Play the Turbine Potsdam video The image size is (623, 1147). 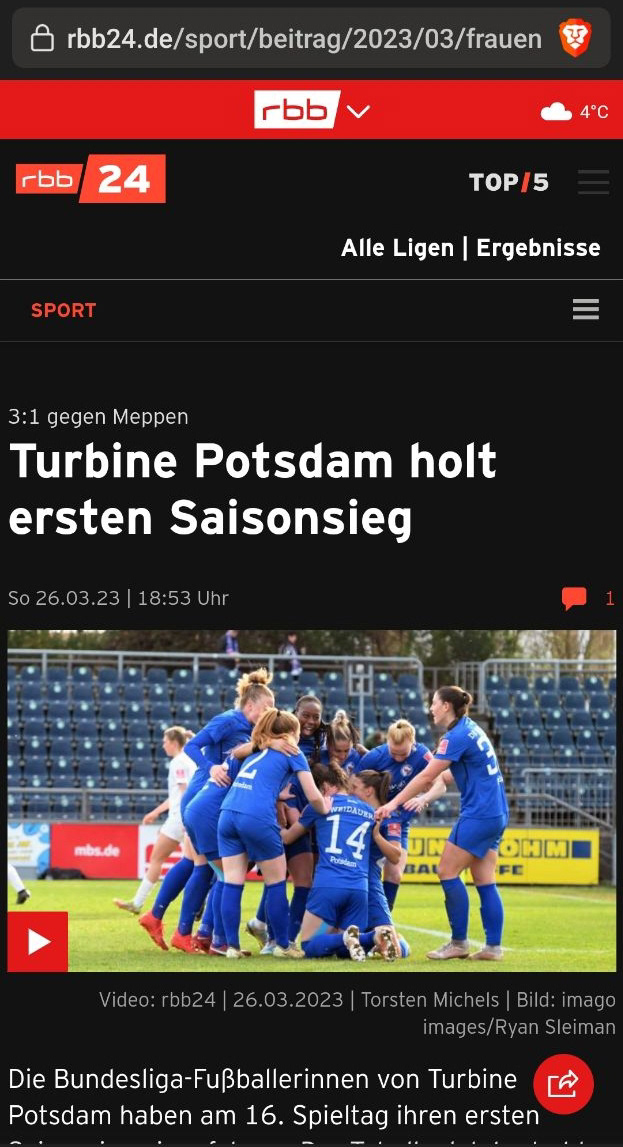(x=38, y=941)
